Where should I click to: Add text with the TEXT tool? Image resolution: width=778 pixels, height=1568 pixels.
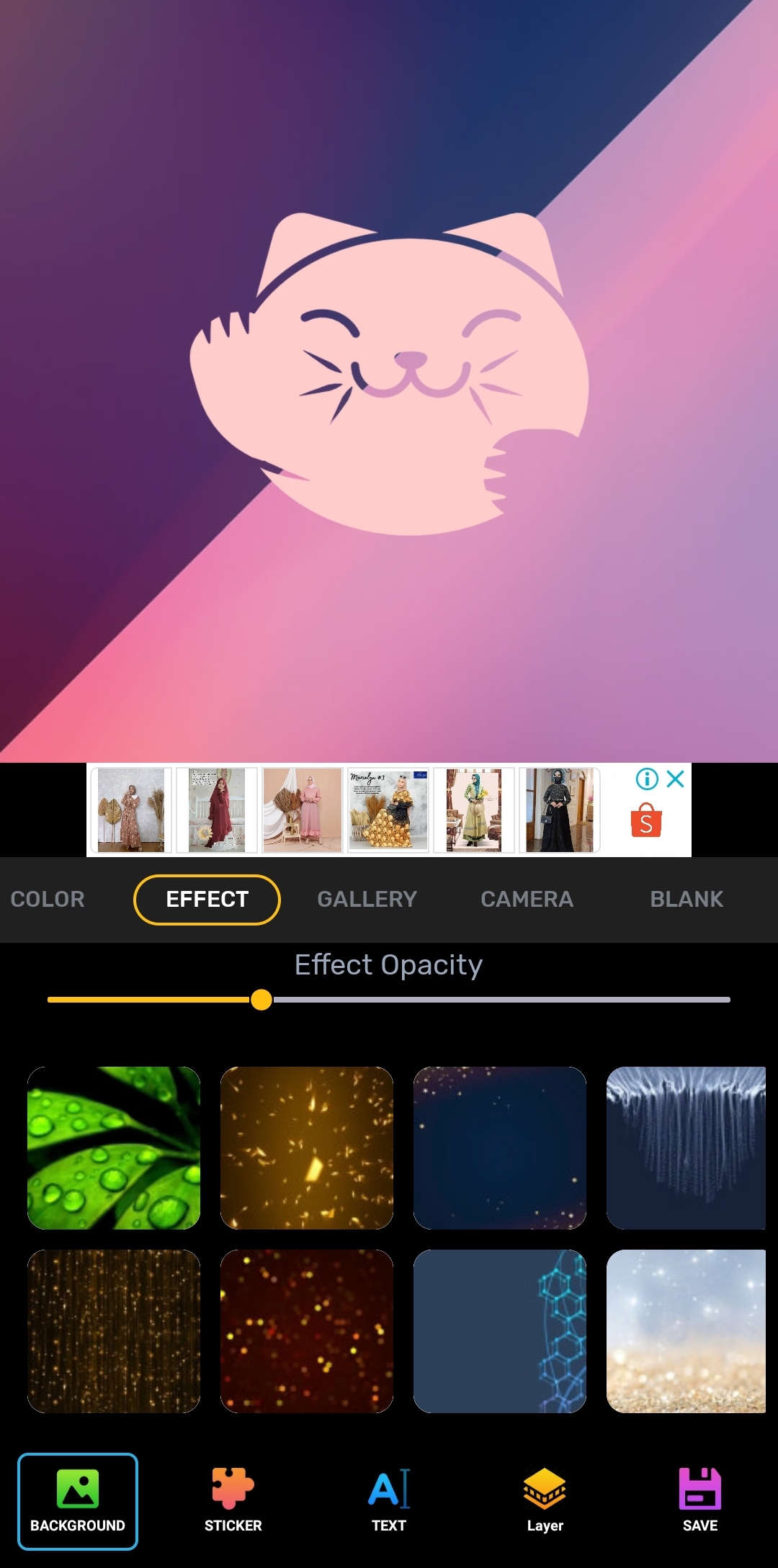[x=389, y=1501]
